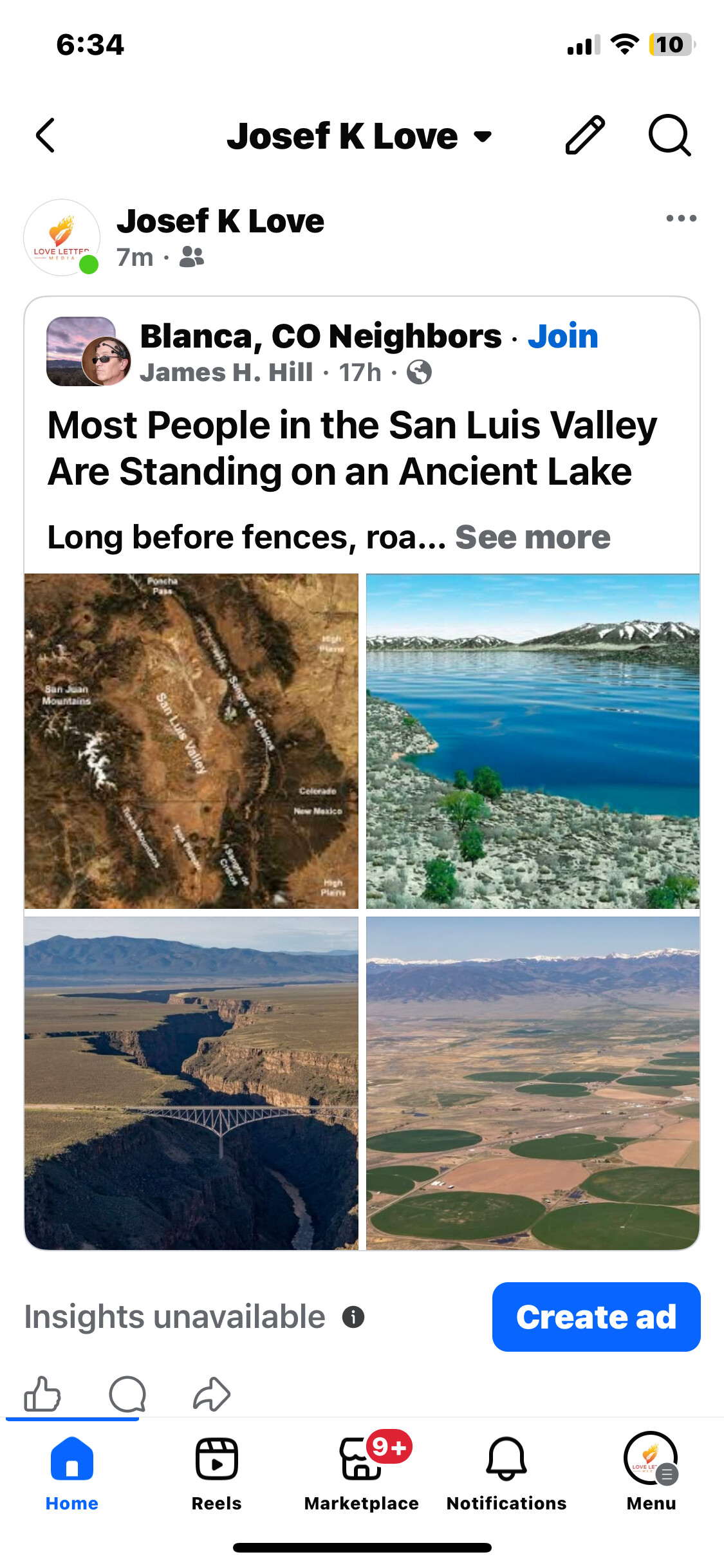Open the Notifications tab
The width and height of the screenshot is (724, 1568).
pos(506,1472)
